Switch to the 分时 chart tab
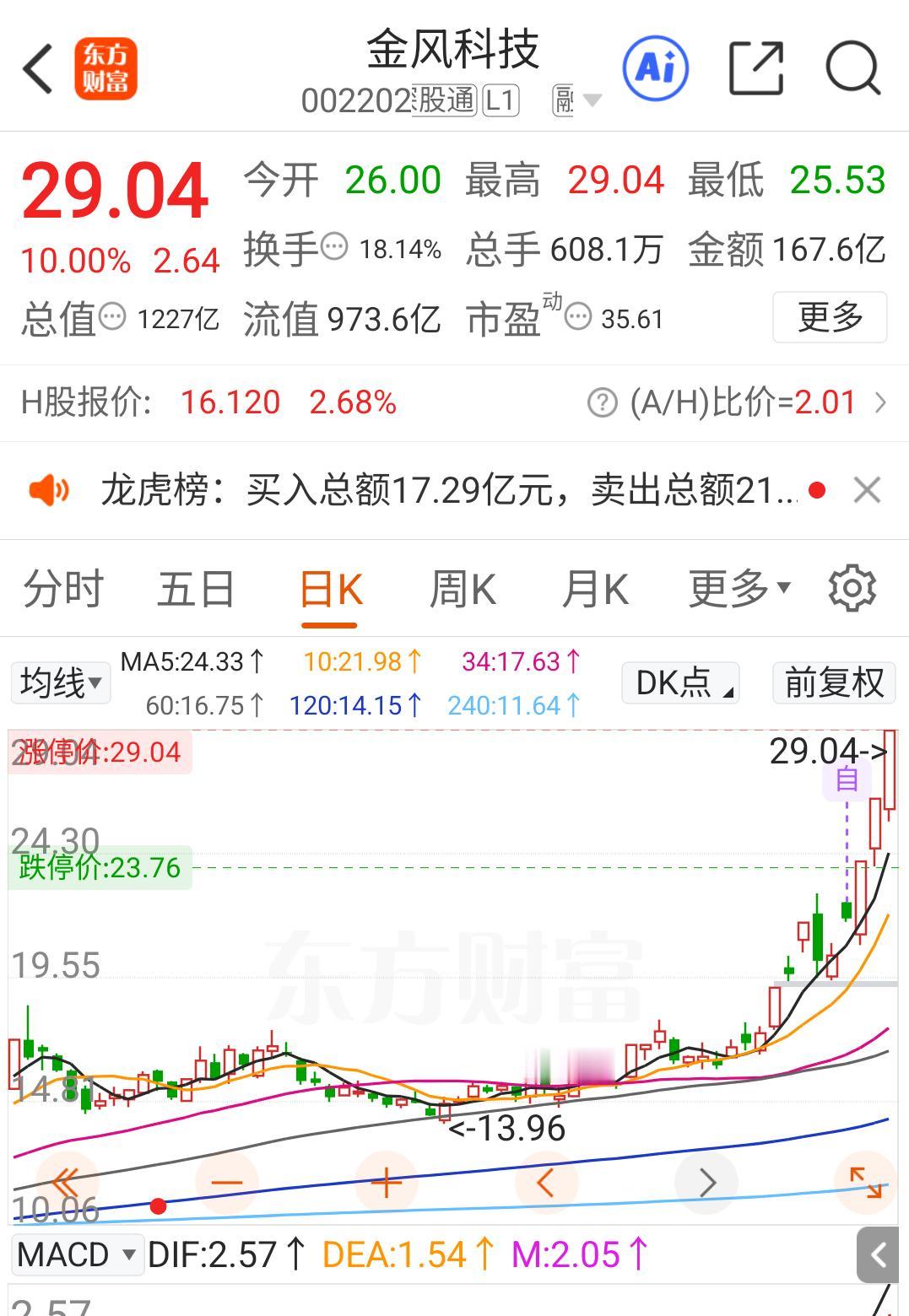Viewport: 909px width, 1316px height. [x=63, y=589]
